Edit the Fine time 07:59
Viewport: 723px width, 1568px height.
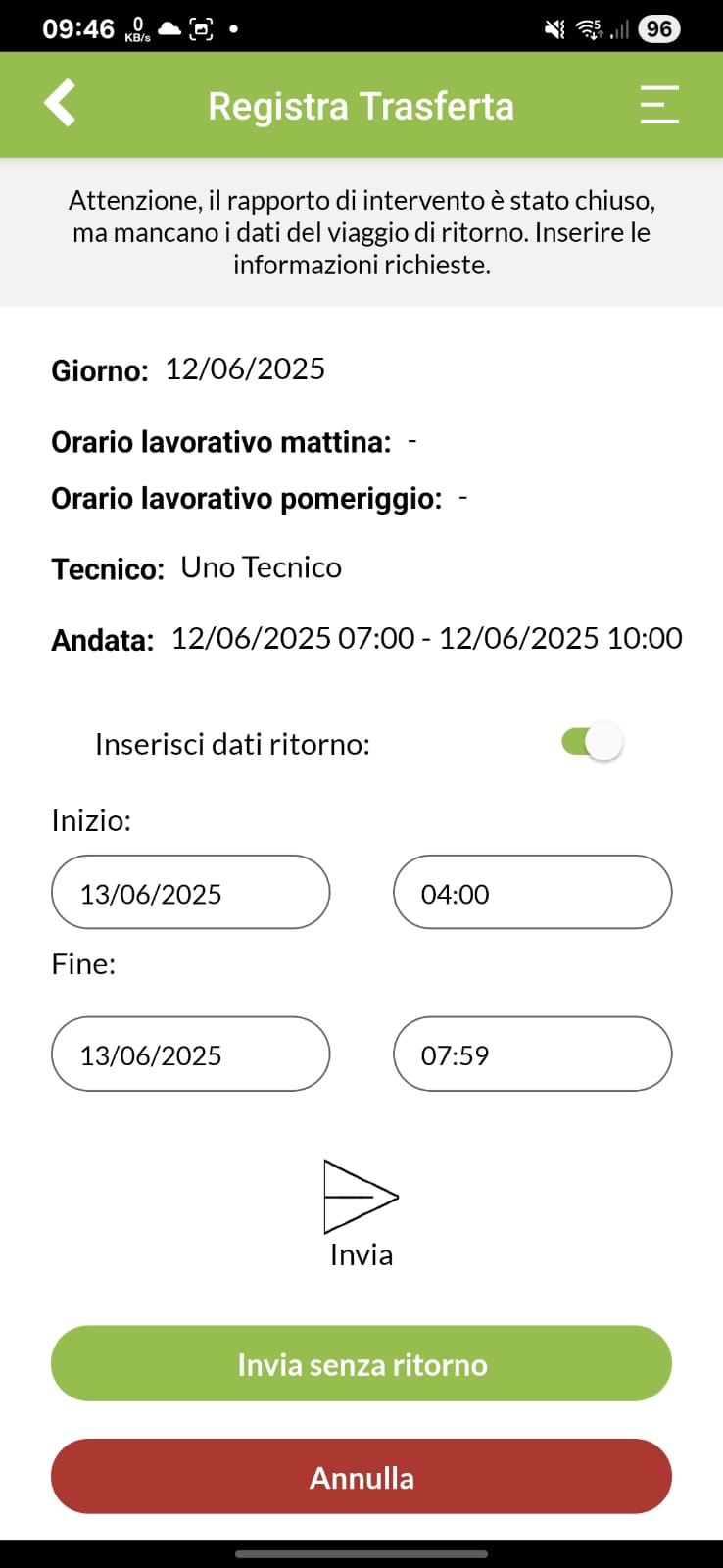pos(532,1053)
